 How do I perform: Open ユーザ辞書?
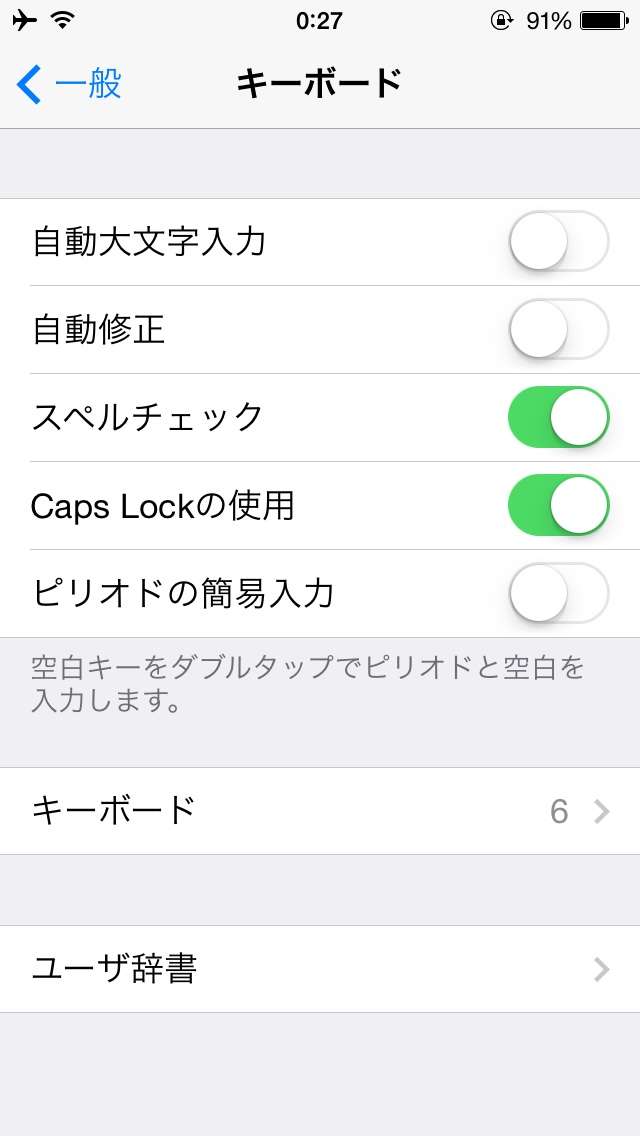pos(320,969)
